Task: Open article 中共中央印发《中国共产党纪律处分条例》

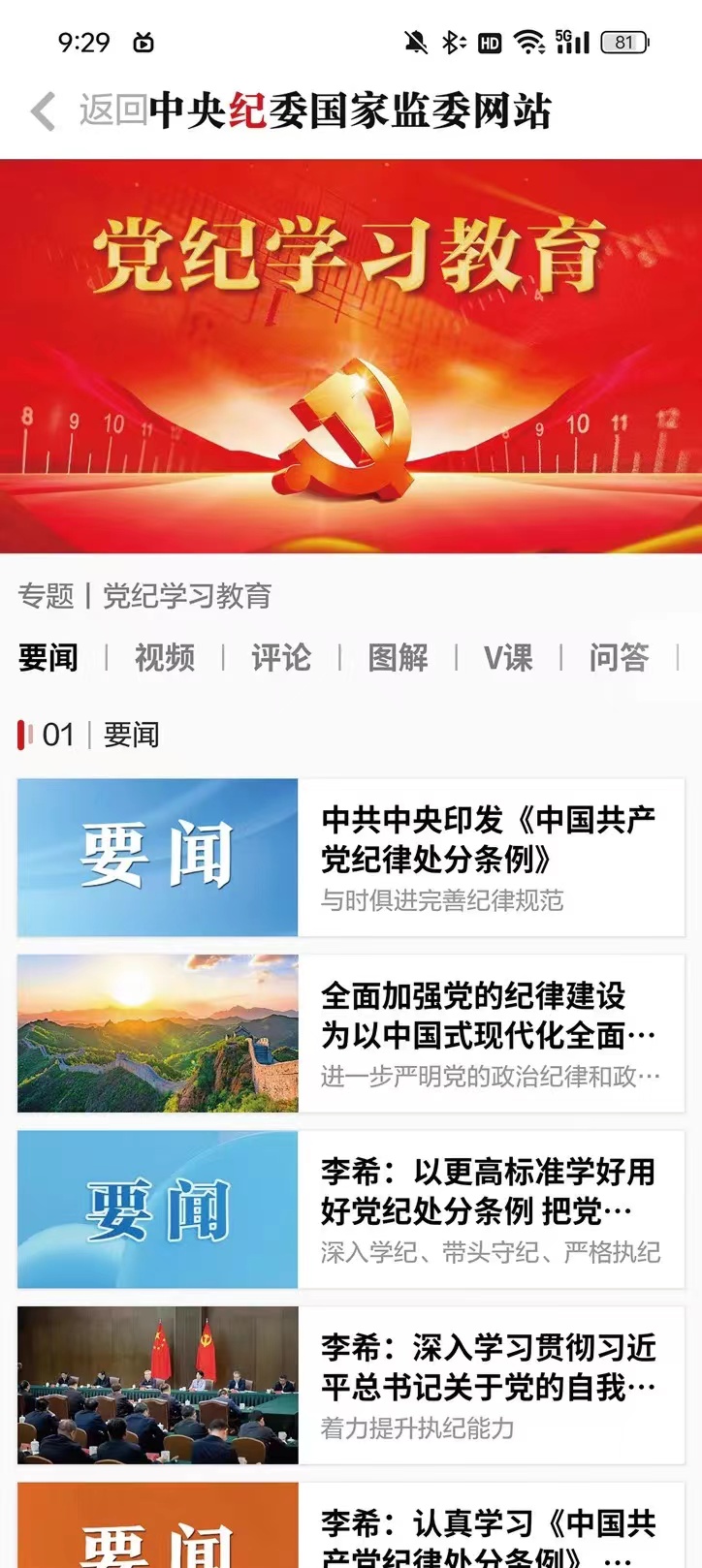Action: pyautogui.click(x=489, y=839)
